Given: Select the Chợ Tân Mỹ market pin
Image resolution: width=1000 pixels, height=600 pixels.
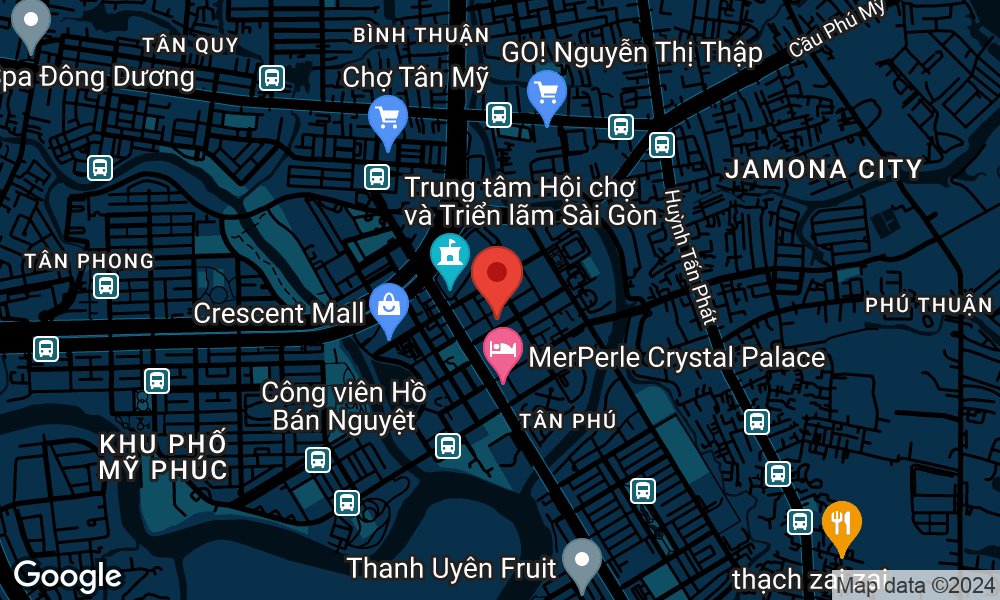Looking at the screenshot, I should point(387,117).
